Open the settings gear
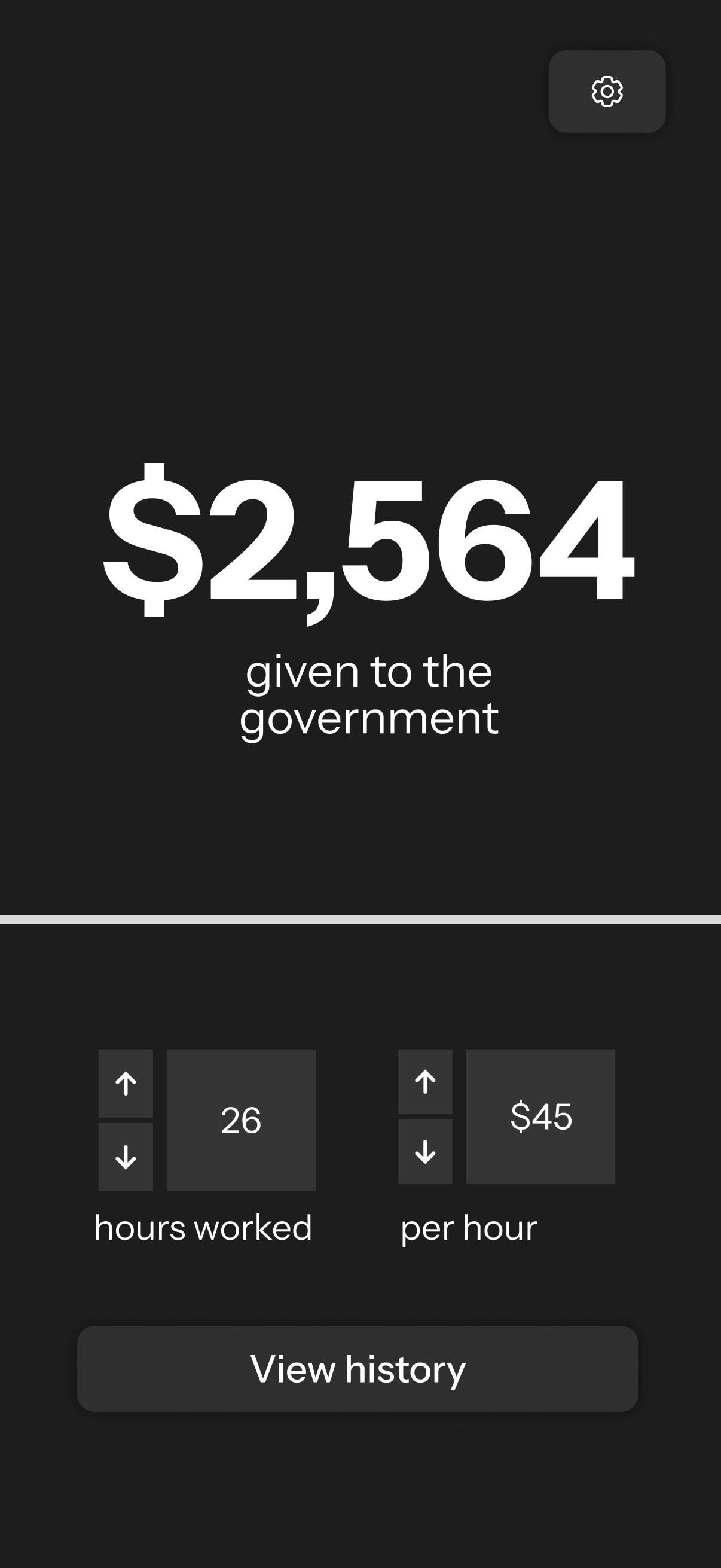721x1568 pixels. [607, 91]
